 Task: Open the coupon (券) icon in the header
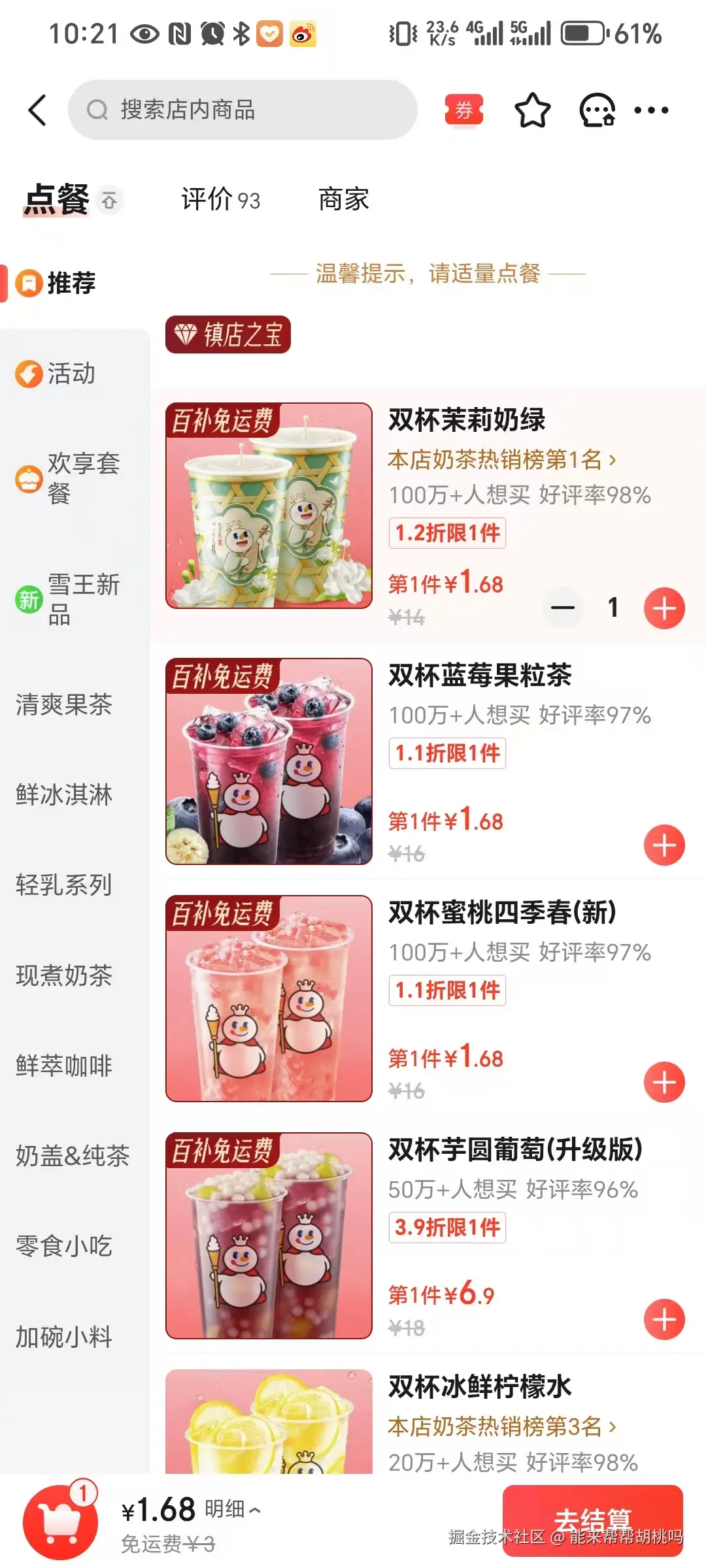coord(463,110)
